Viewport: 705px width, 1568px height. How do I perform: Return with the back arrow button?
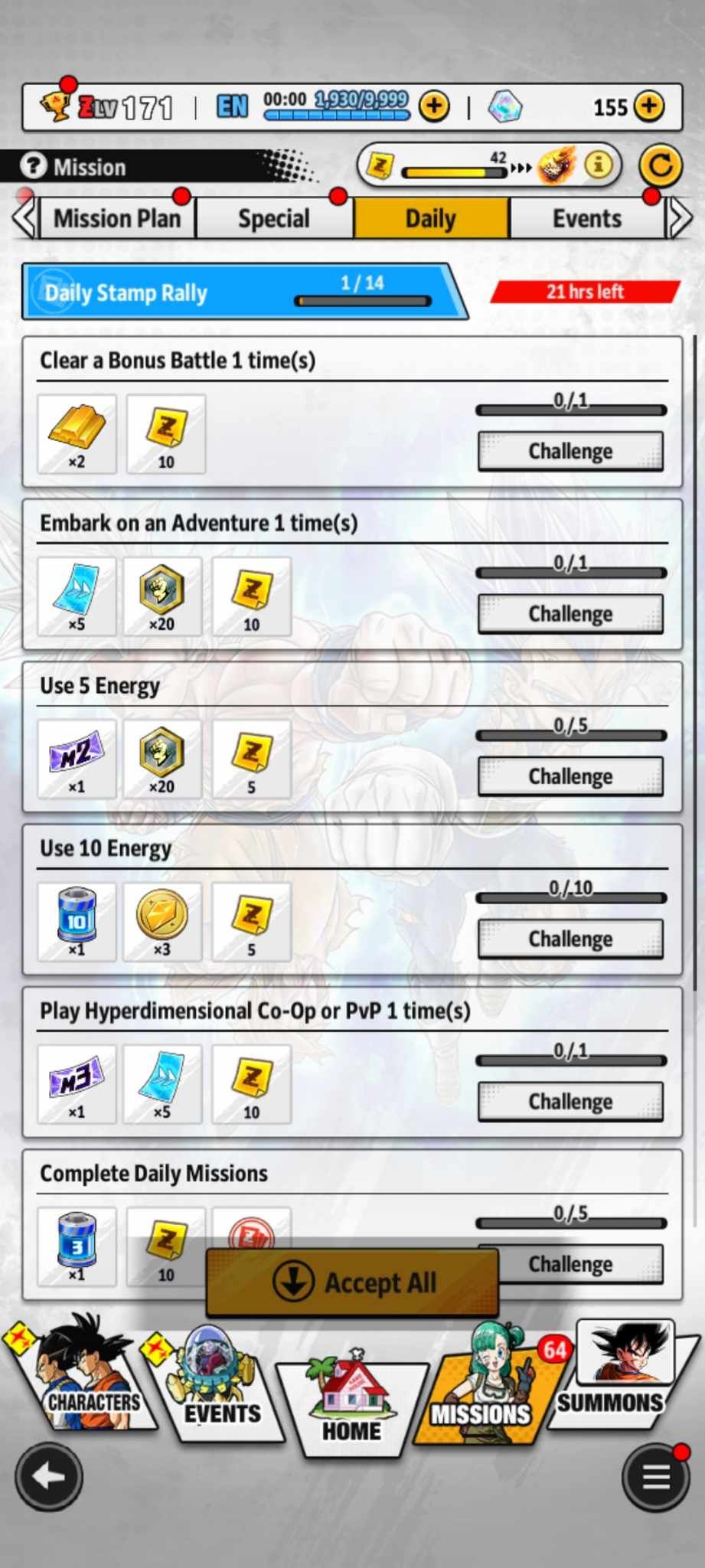[48, 1477]
